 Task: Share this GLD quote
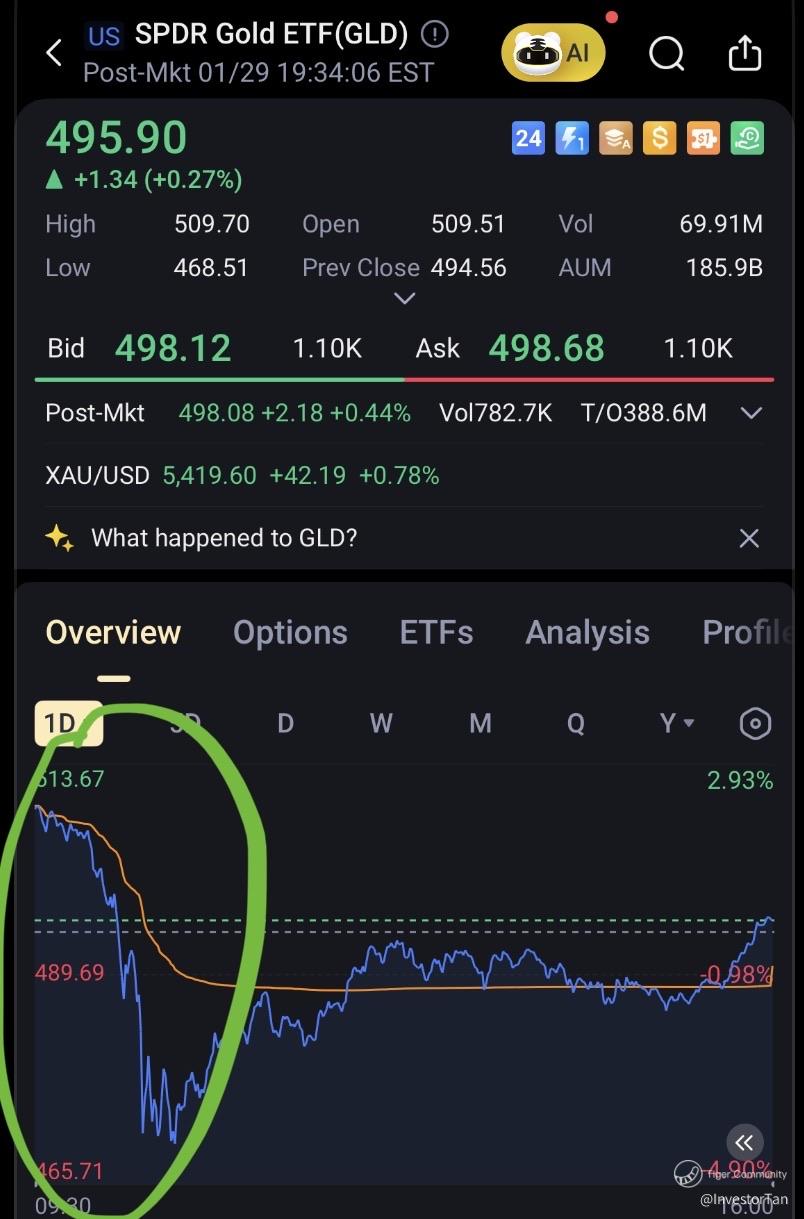[744, 53]
